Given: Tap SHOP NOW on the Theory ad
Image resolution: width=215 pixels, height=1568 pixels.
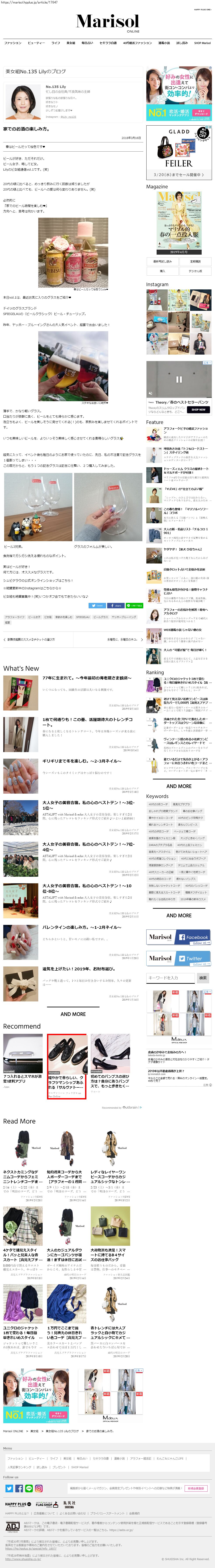Looking at the screenshot, I should [198, 410].
